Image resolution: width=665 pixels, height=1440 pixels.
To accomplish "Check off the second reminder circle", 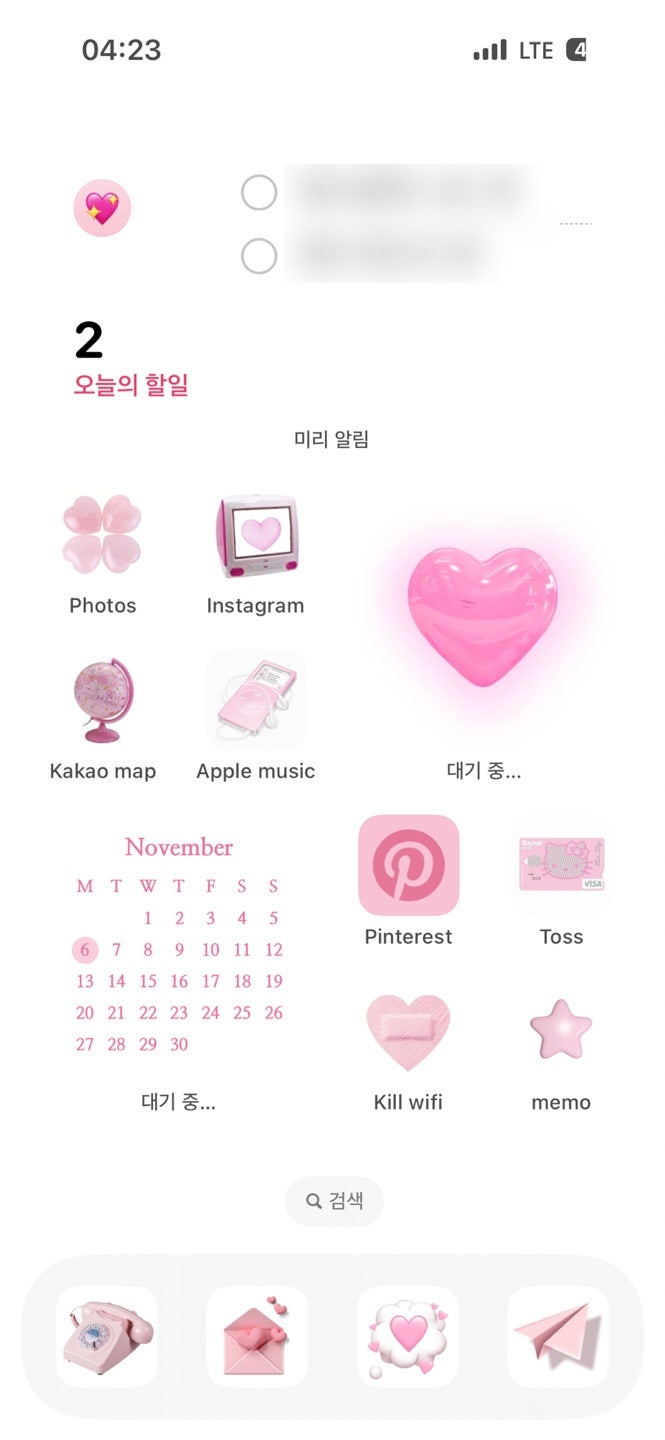I will (x=259, y=256).
